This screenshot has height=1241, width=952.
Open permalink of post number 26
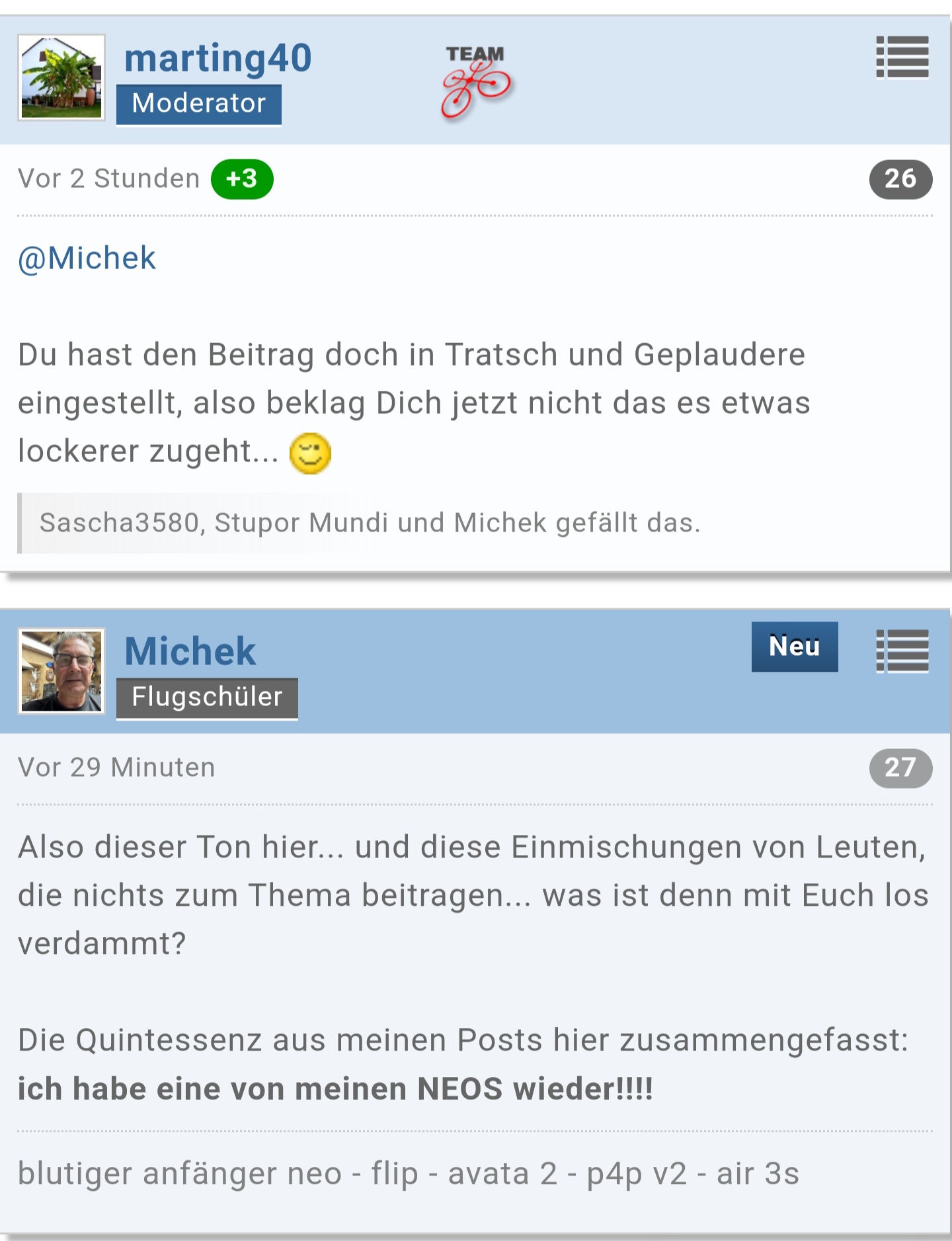pyautogui.click(x=900, y=179)
